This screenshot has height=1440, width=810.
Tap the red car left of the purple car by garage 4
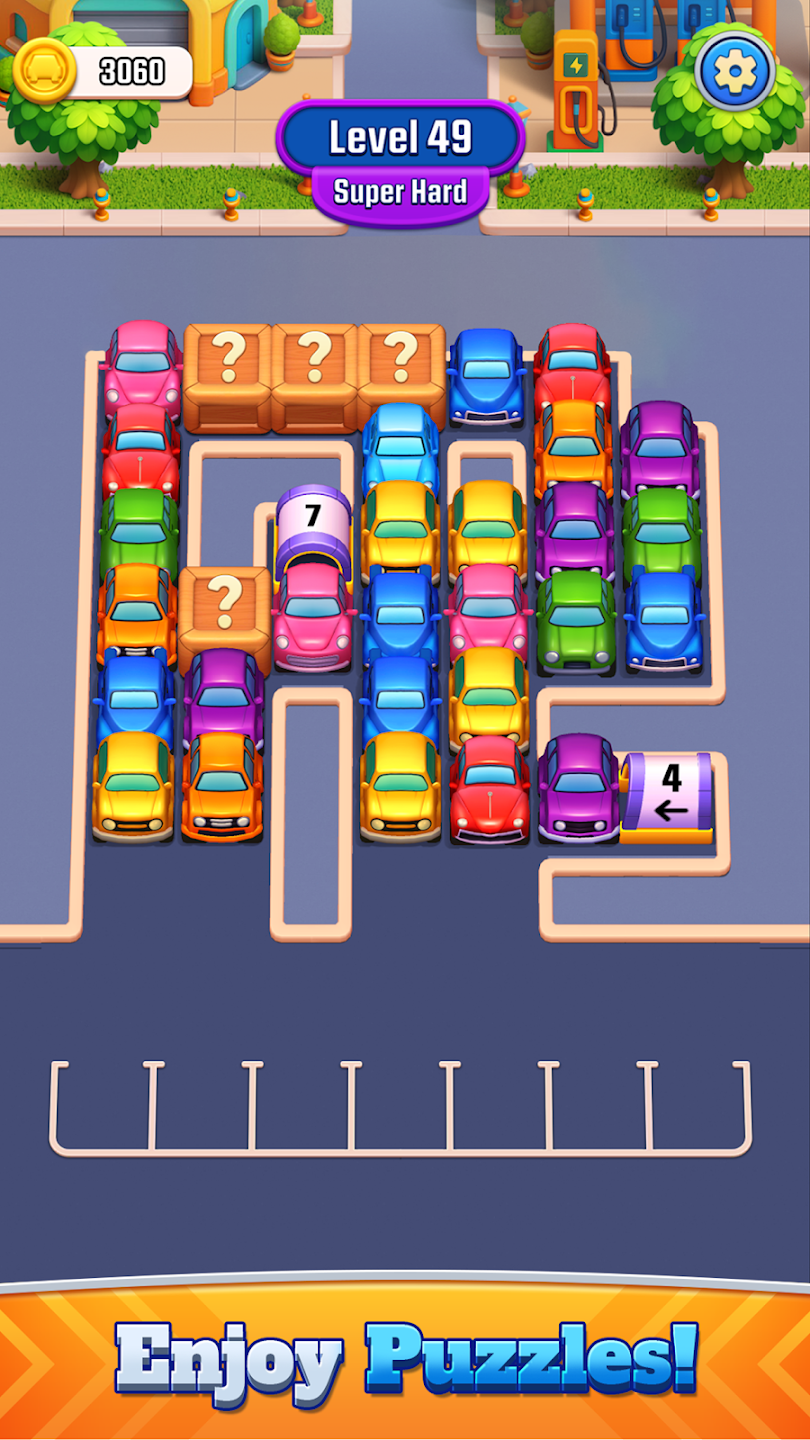coord(489,790)
